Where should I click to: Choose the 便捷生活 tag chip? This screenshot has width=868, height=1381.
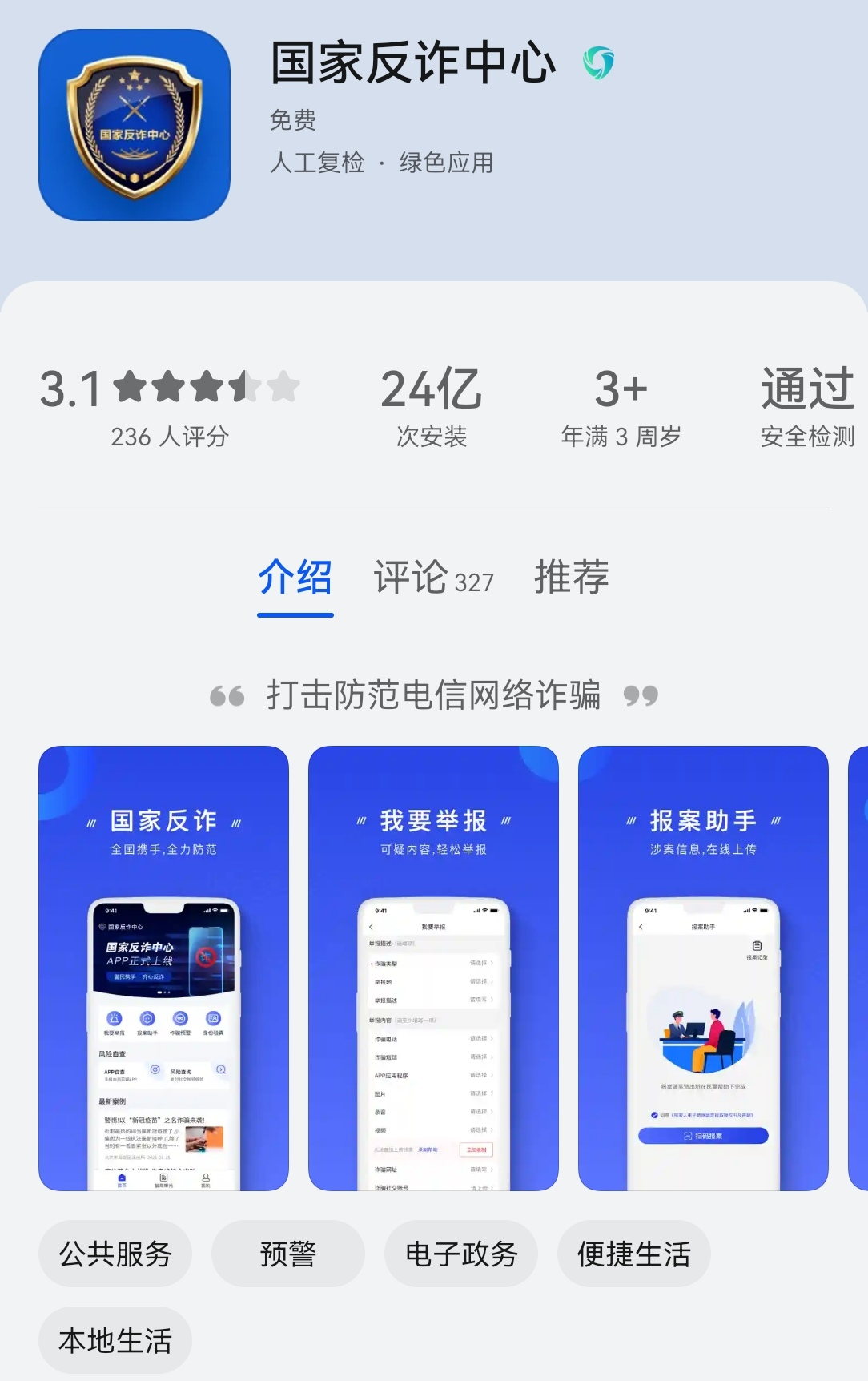pos(634,1254)
